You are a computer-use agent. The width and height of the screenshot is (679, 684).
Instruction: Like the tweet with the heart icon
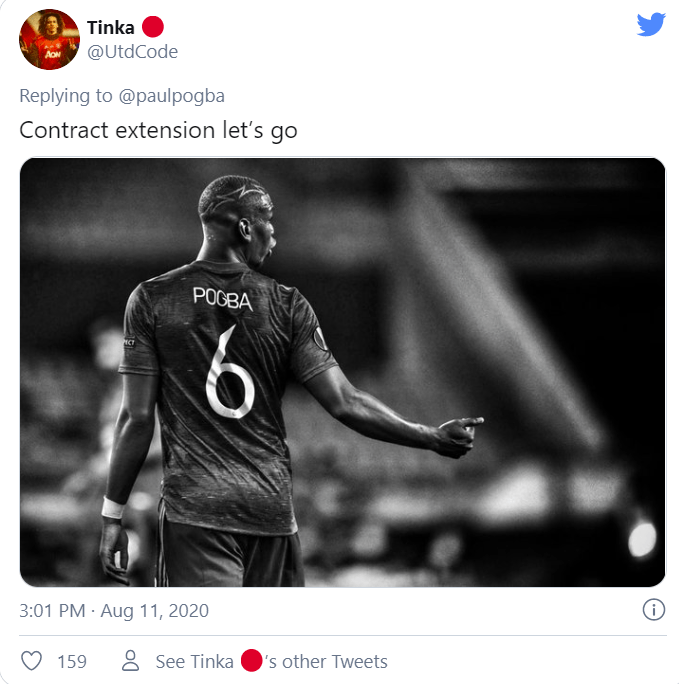(32, 661)
